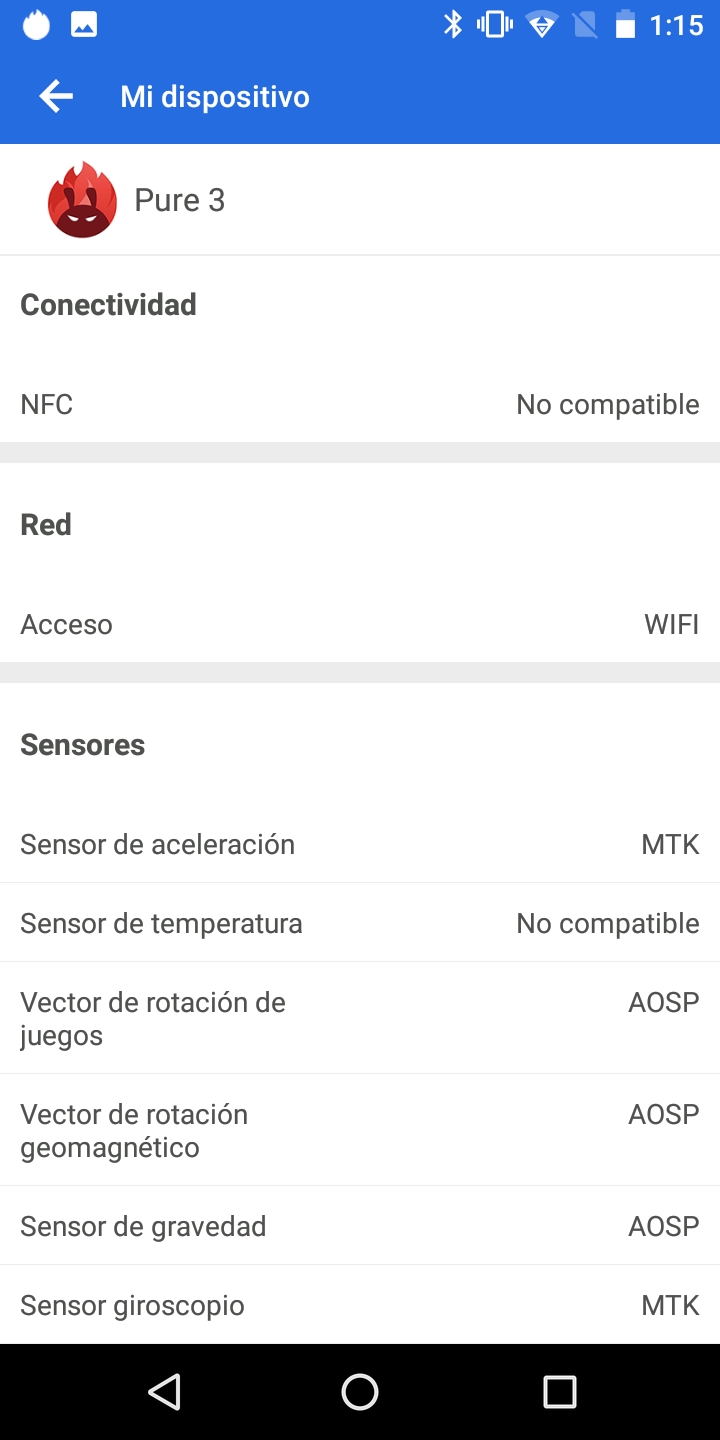Viewport: 720px width, 1440px height.
Task: Open recent apps overview
Action: tap(559, 1392)
